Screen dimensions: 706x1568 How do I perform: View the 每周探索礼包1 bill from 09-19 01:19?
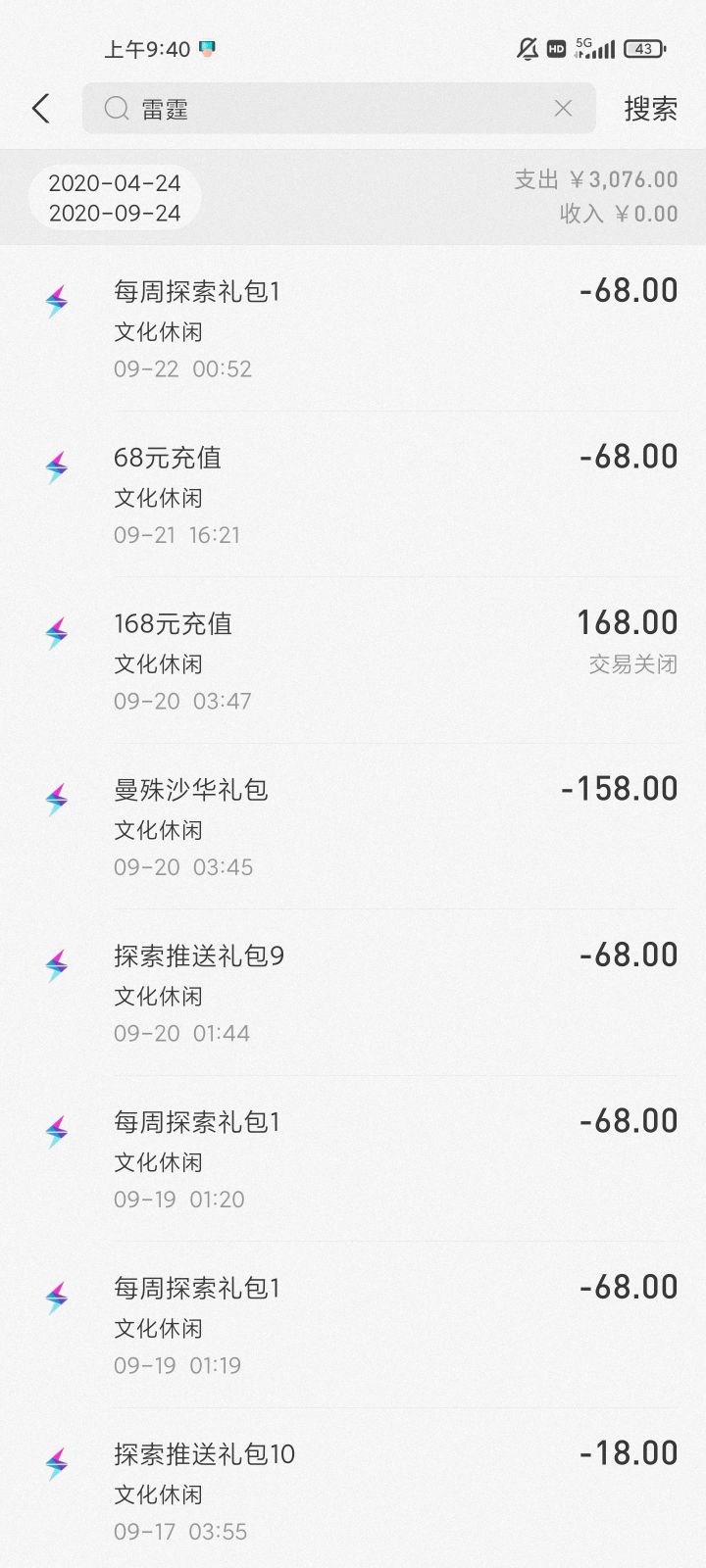click(353, 1325)
